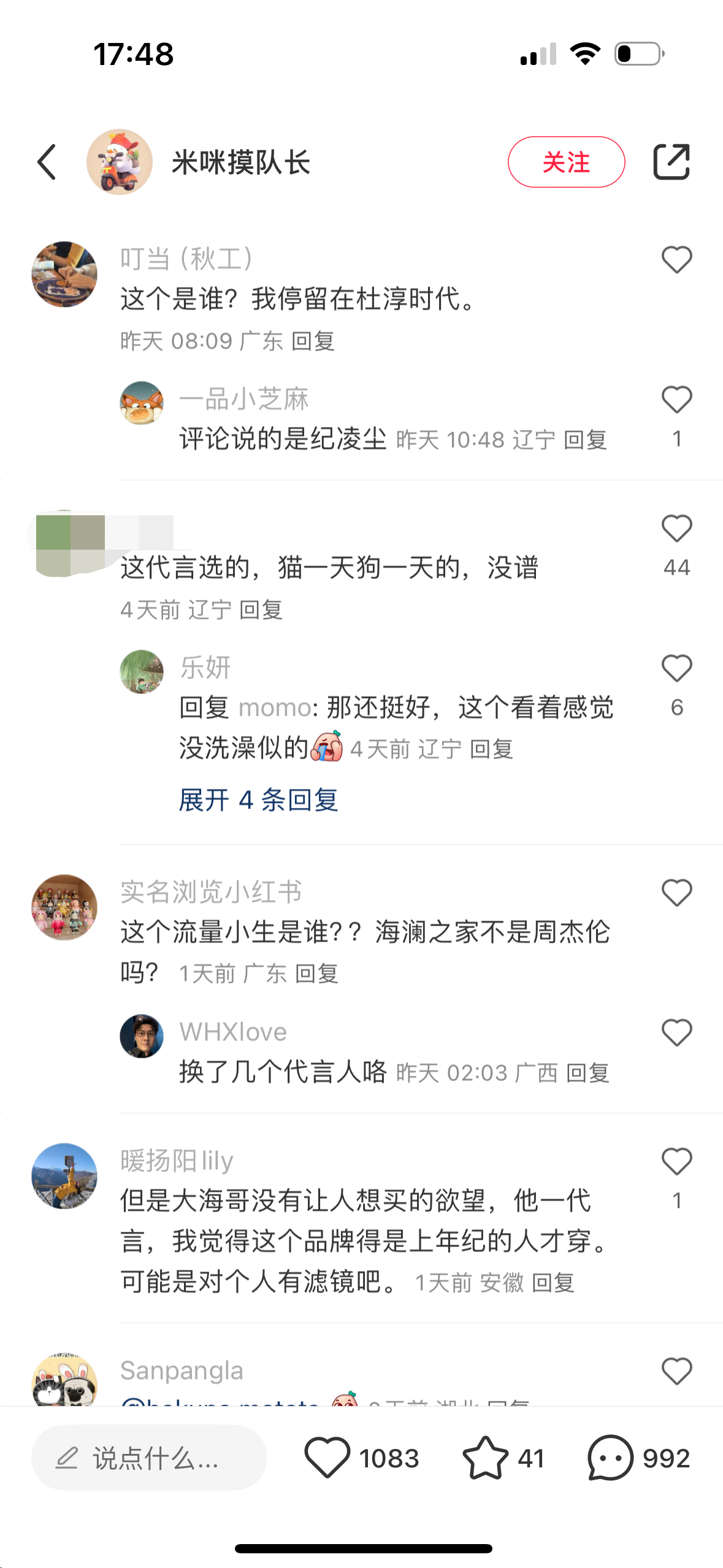Reply to 叮当(秋工)'s comment
Image resolution: width=723 pixels, height=1568 pixels.
point(313,341)
